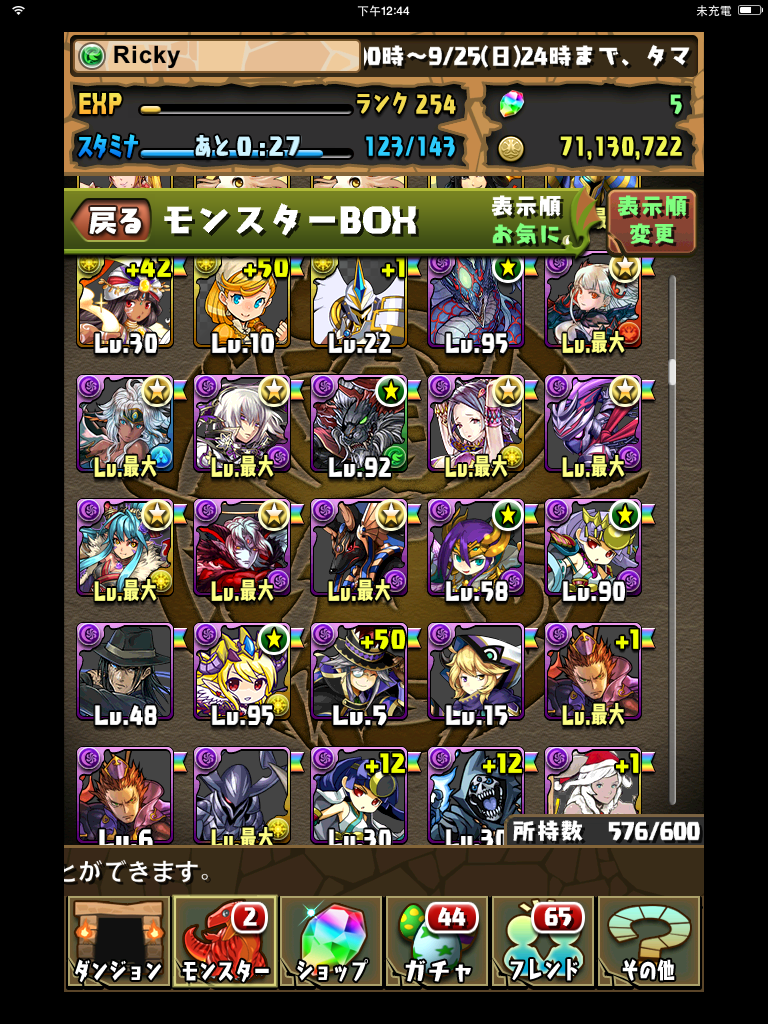Open the 表示順変更 sort order button

coord(652,221)
